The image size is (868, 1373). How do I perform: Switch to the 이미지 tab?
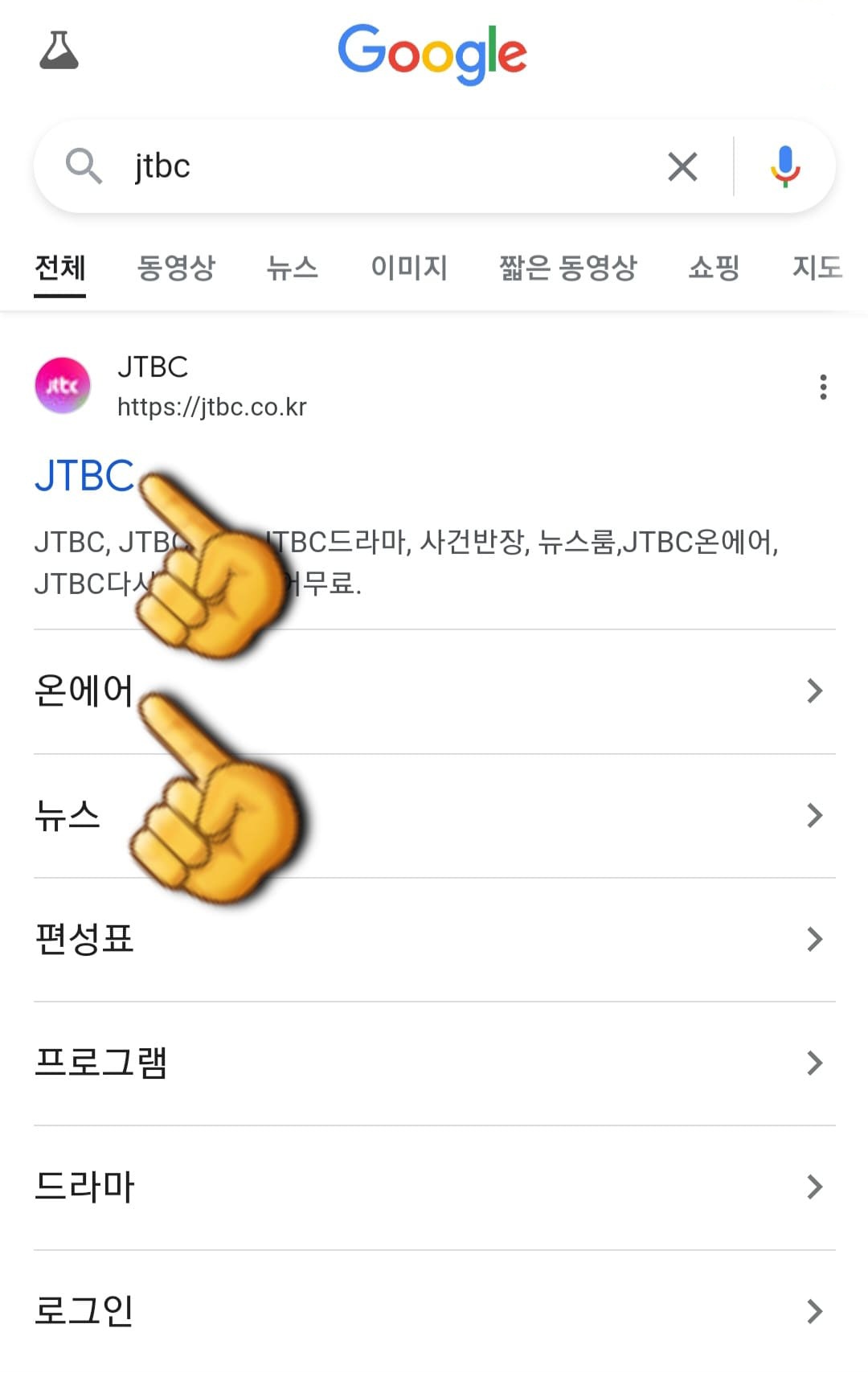pos(411,269)
